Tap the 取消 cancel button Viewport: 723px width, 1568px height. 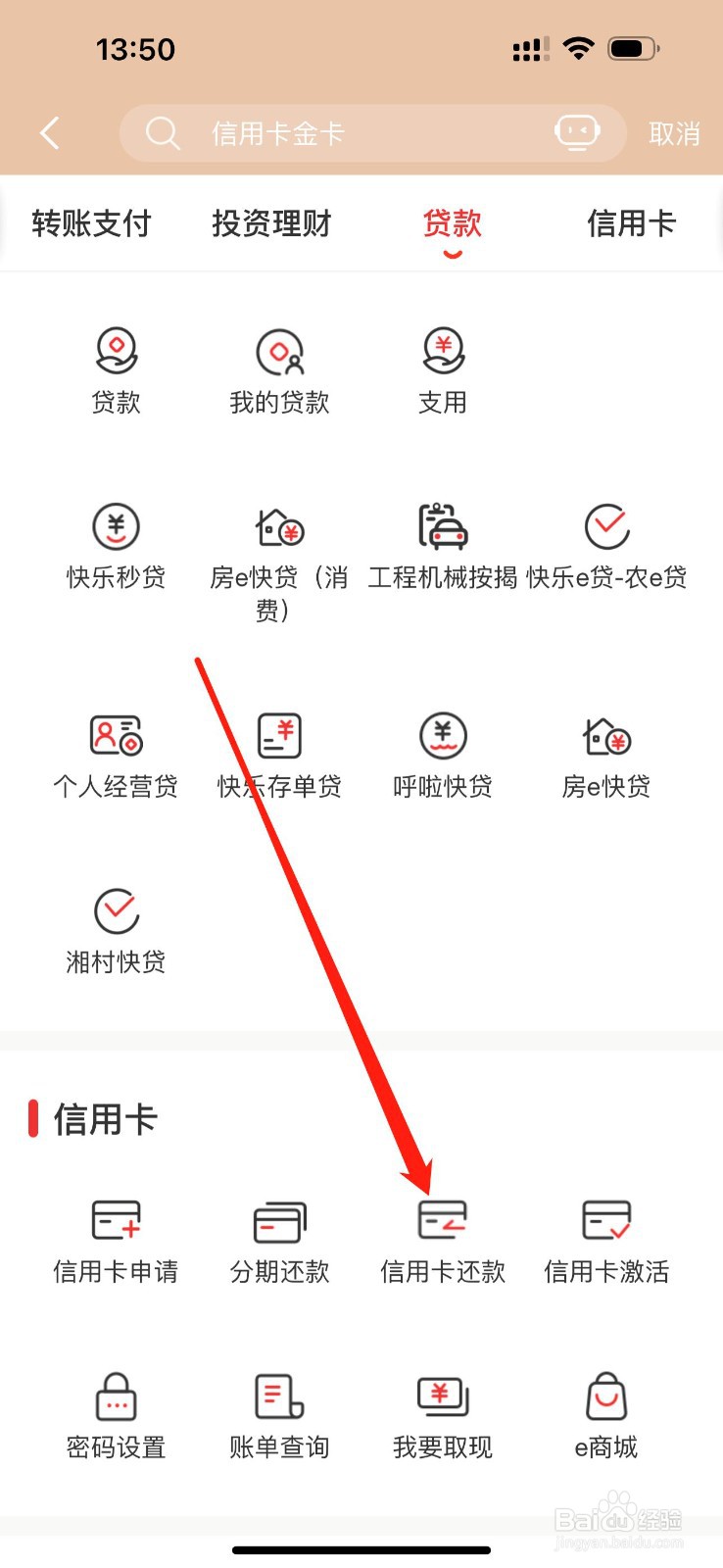click(674, 132)
